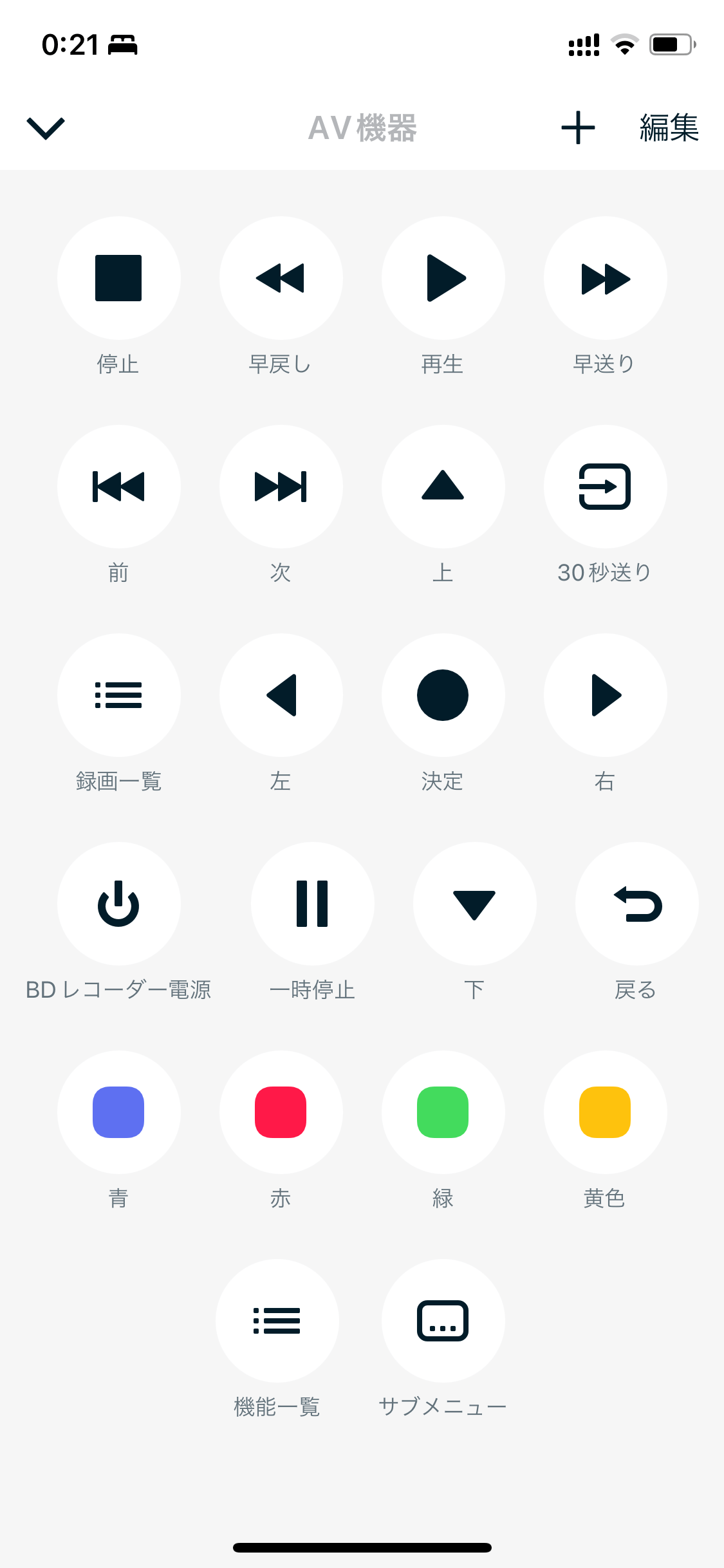
Task: Pause playback with 一時停止
Action: 312,904
